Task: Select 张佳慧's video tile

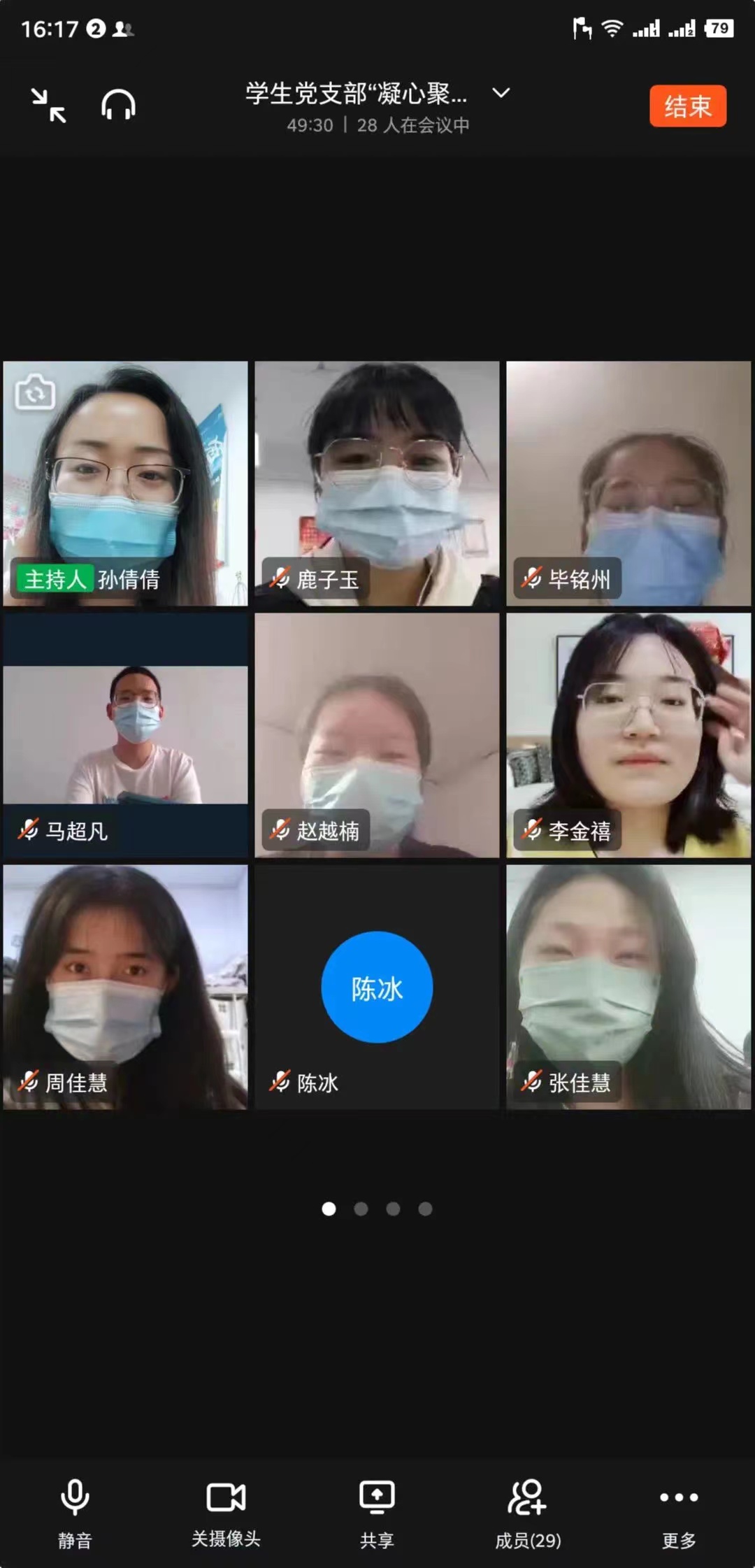Action: (628, 986)
